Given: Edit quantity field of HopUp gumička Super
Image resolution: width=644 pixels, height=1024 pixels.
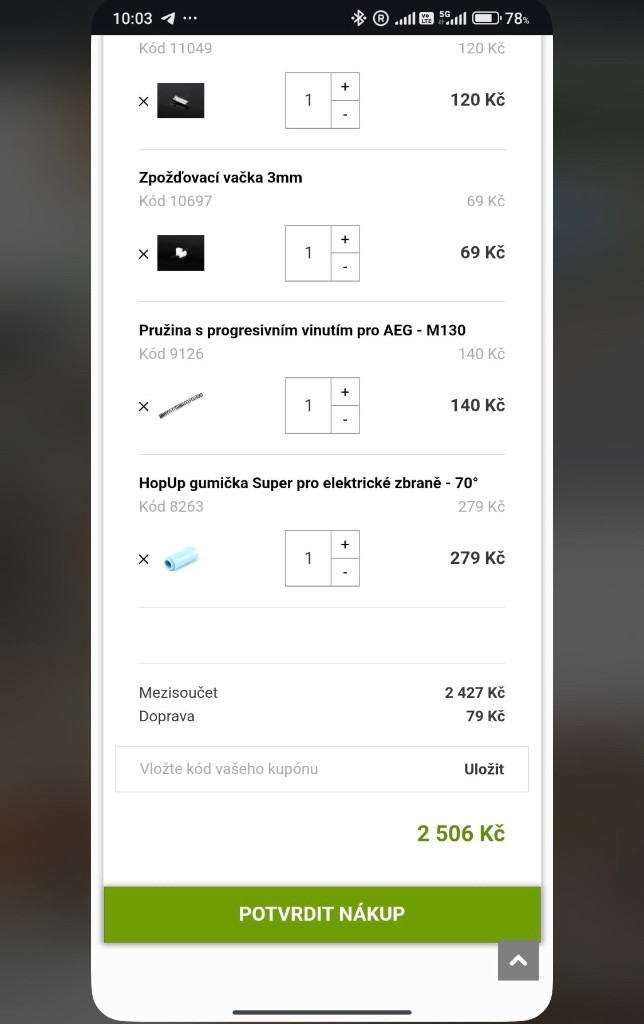Looking at the screenshot, I should (x=308, y=559).
